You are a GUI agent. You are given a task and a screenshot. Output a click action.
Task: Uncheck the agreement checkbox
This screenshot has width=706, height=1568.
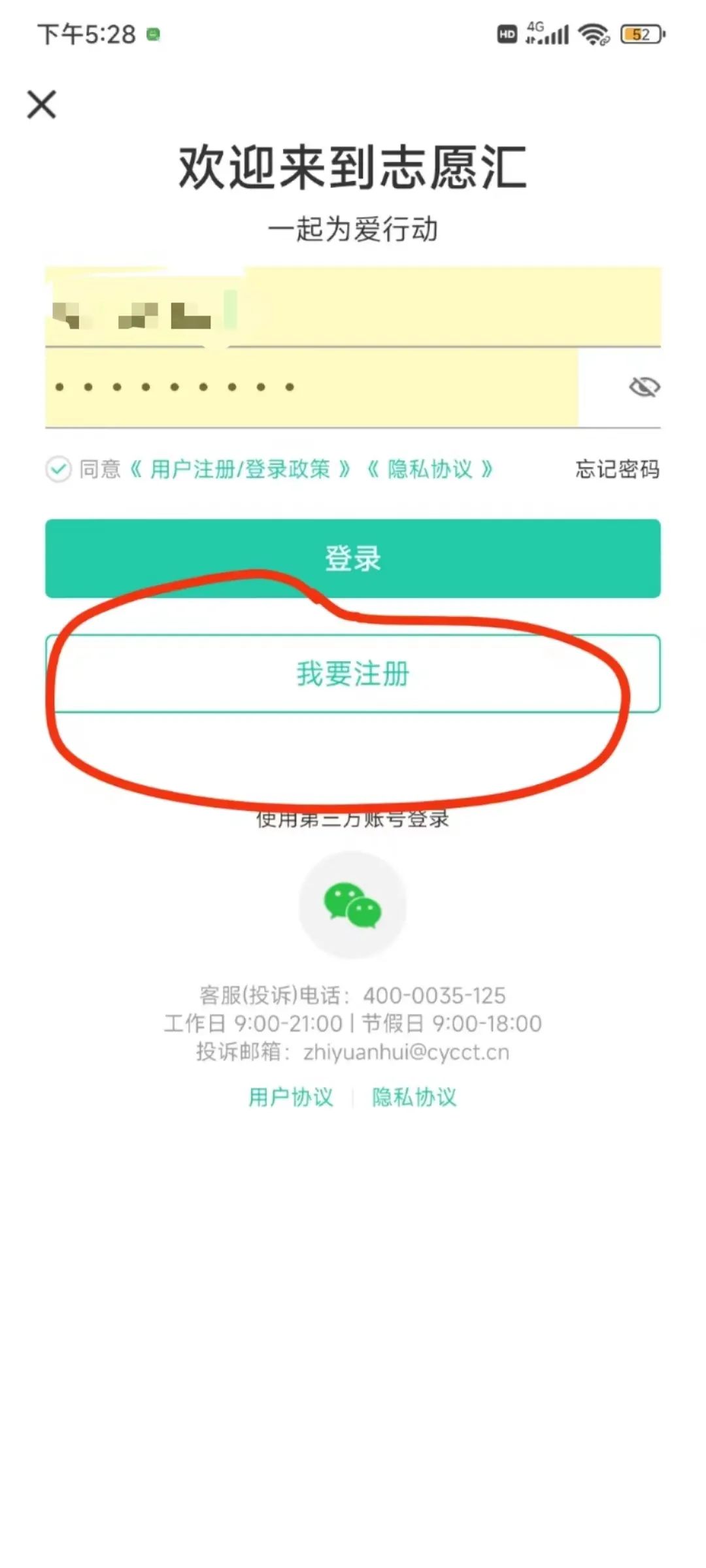point(58,469)
